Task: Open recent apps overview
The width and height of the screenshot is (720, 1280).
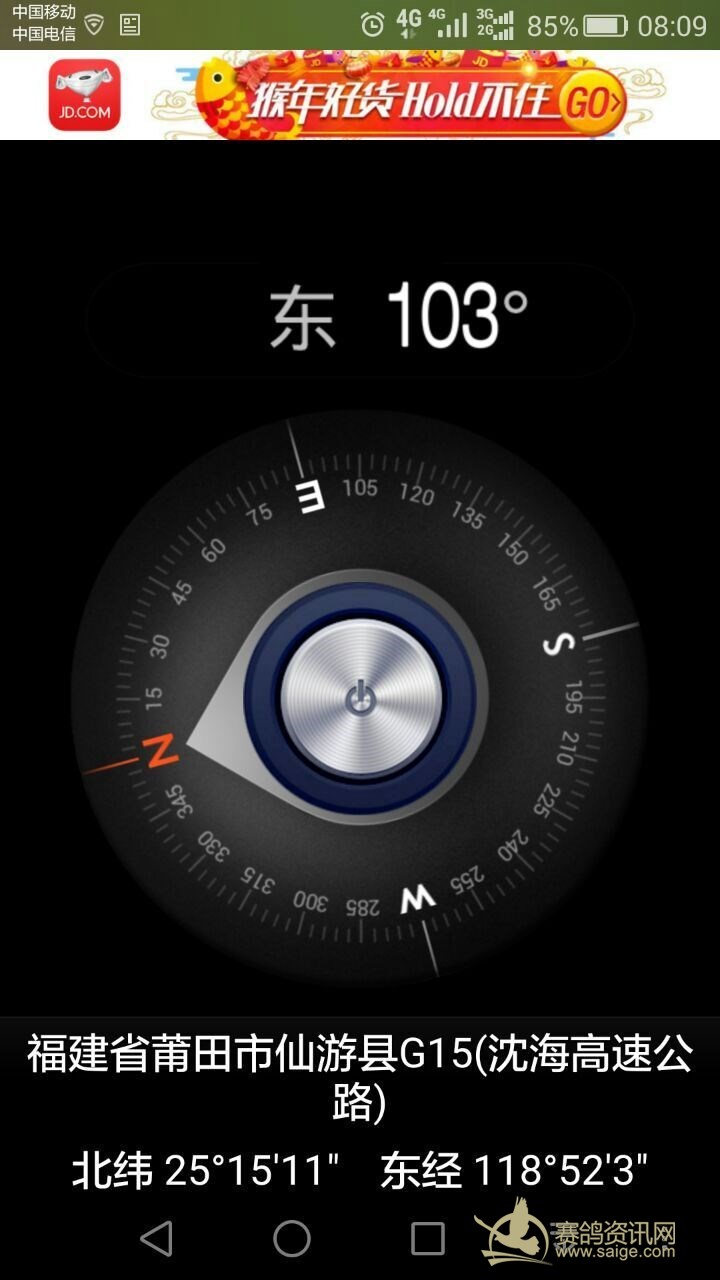Action: (x=427, y=1238)
